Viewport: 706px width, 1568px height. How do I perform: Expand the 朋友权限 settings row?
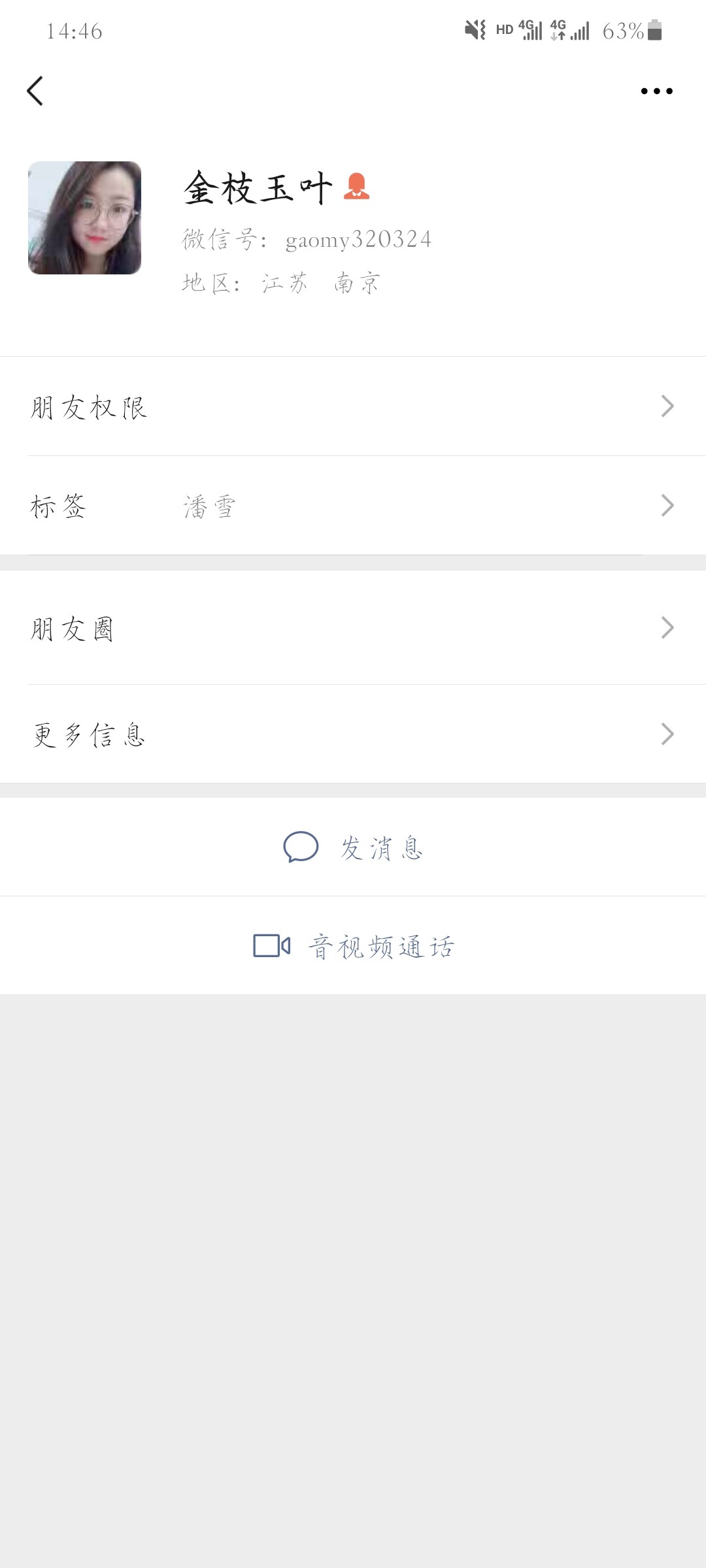coord(353,406)
